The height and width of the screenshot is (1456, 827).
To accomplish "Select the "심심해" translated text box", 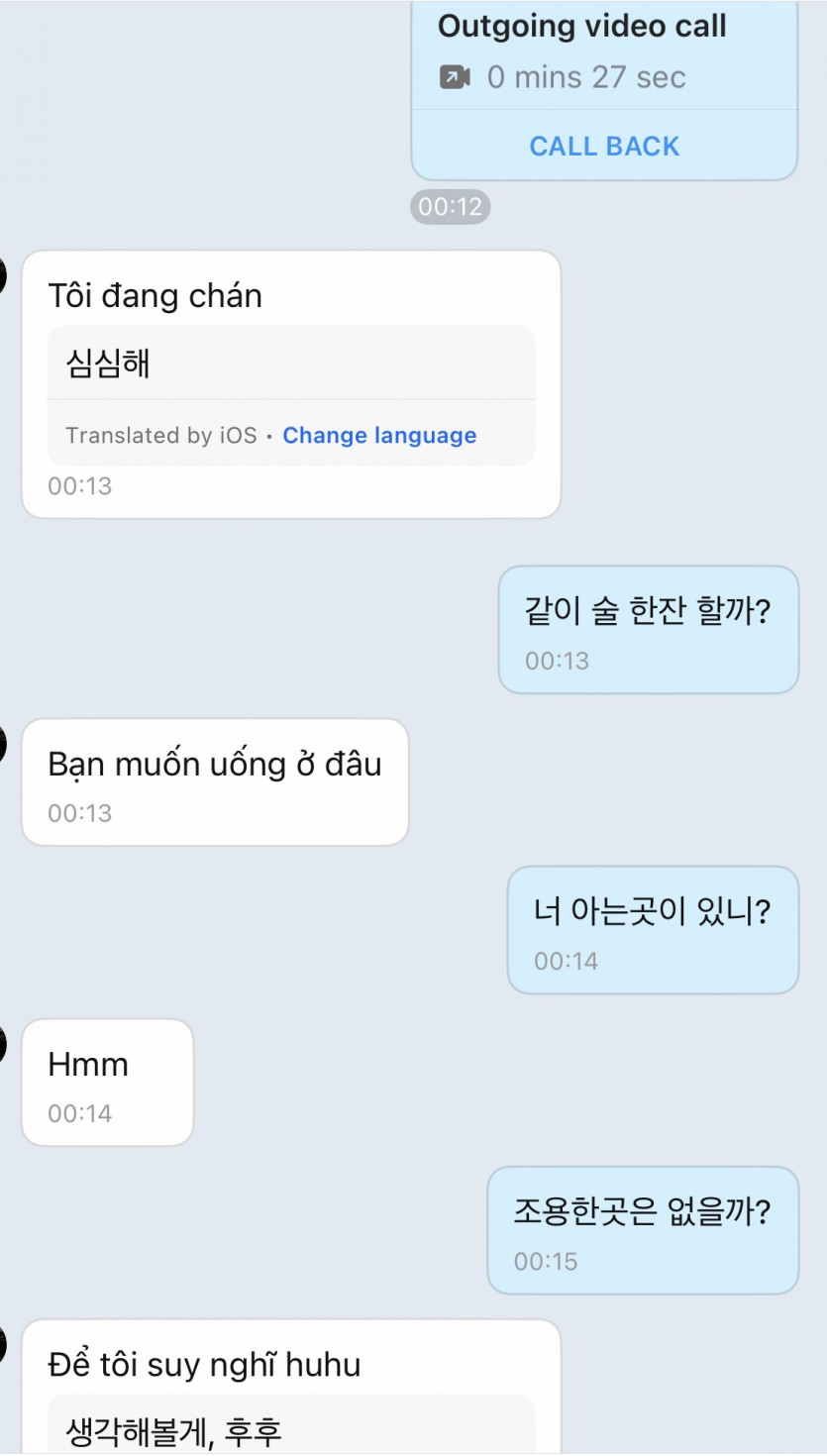I will [290, 363].
